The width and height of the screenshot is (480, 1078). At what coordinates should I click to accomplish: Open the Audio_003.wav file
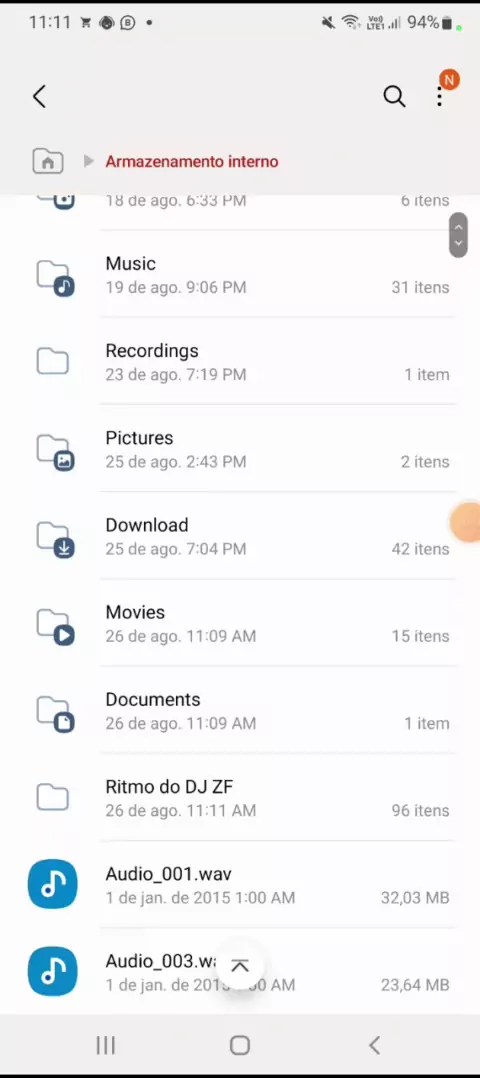coord(240,971)
